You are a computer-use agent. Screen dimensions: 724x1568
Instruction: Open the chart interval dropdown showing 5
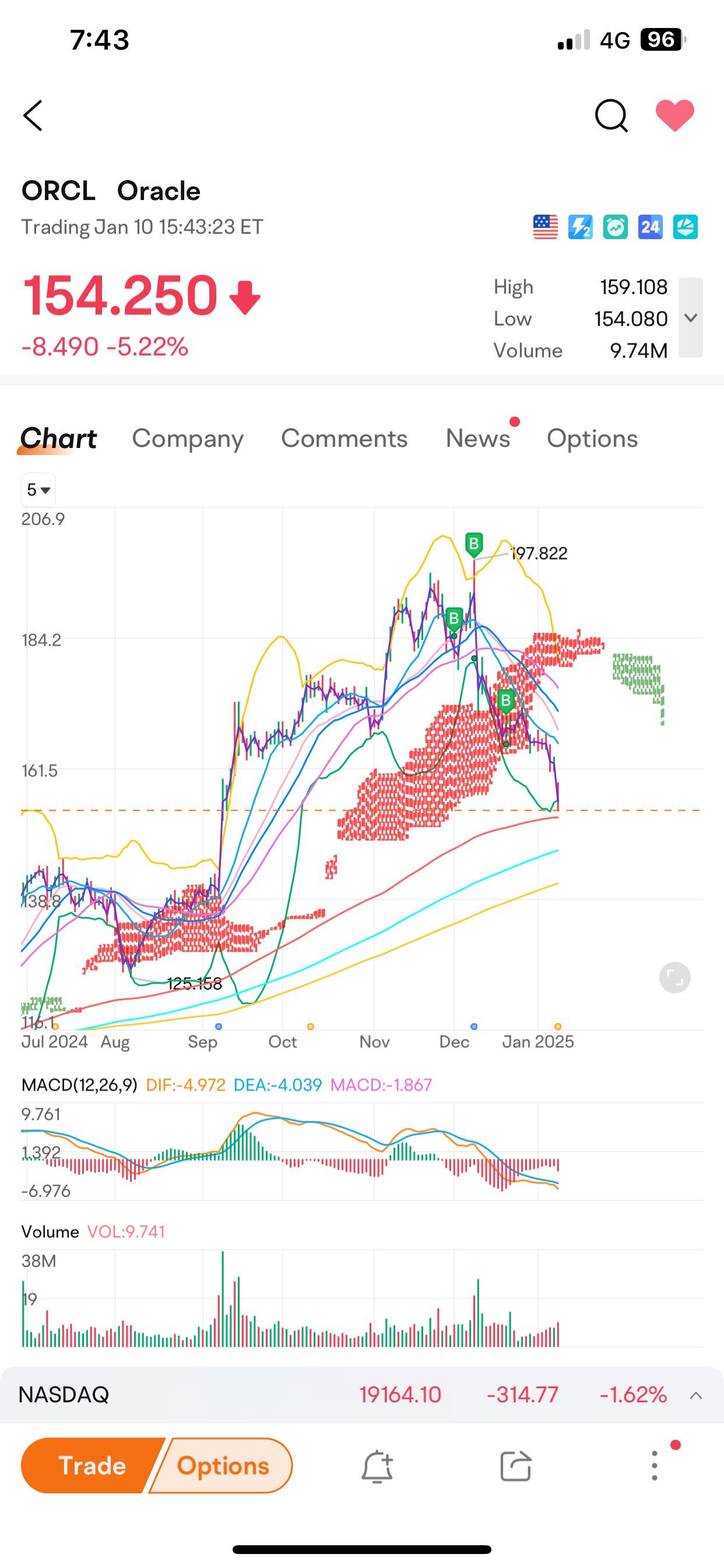click(x=38, y=490)
